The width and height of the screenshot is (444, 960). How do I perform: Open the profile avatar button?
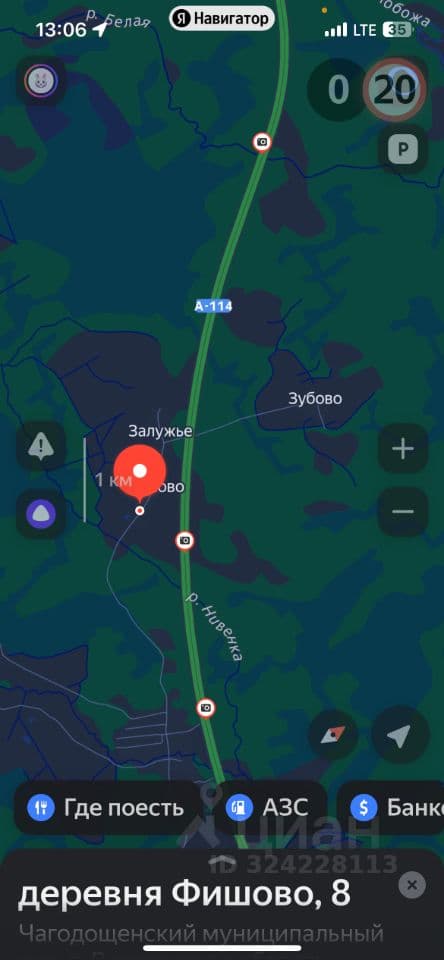[x=41, y=81]
